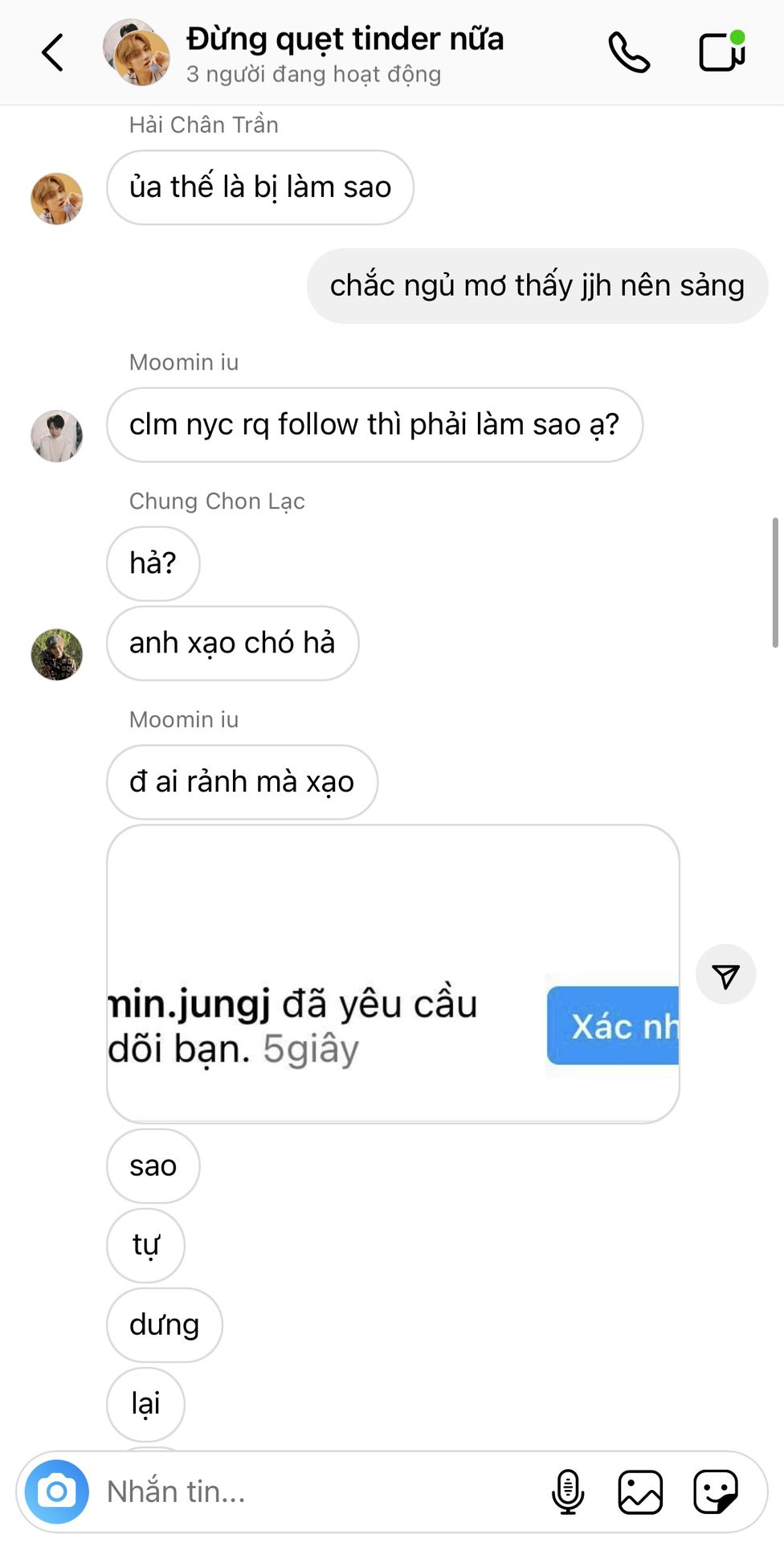Open the photo gallery picker

tap(640, 1492)
